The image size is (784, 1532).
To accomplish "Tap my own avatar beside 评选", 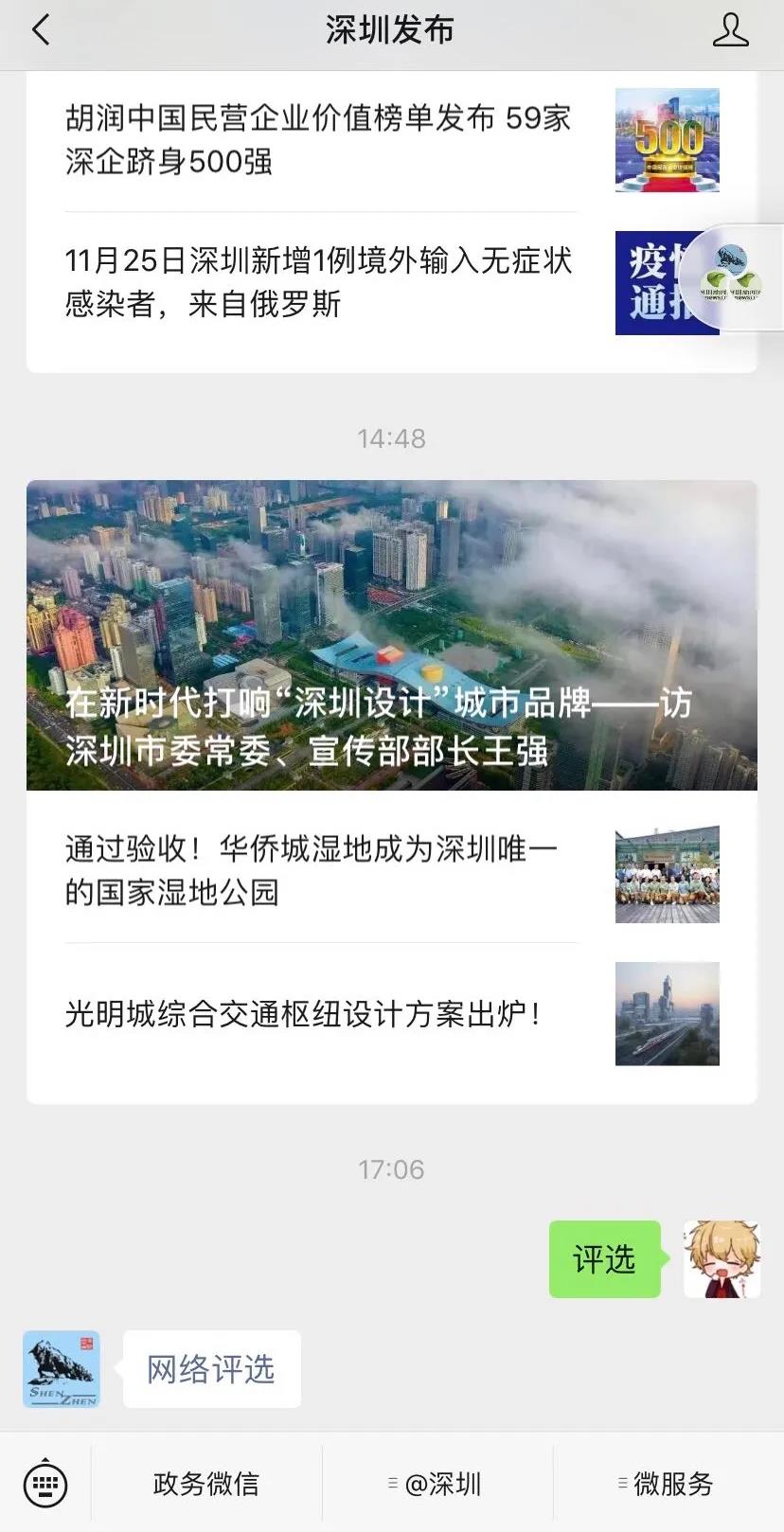I will tap(722, 1259).
